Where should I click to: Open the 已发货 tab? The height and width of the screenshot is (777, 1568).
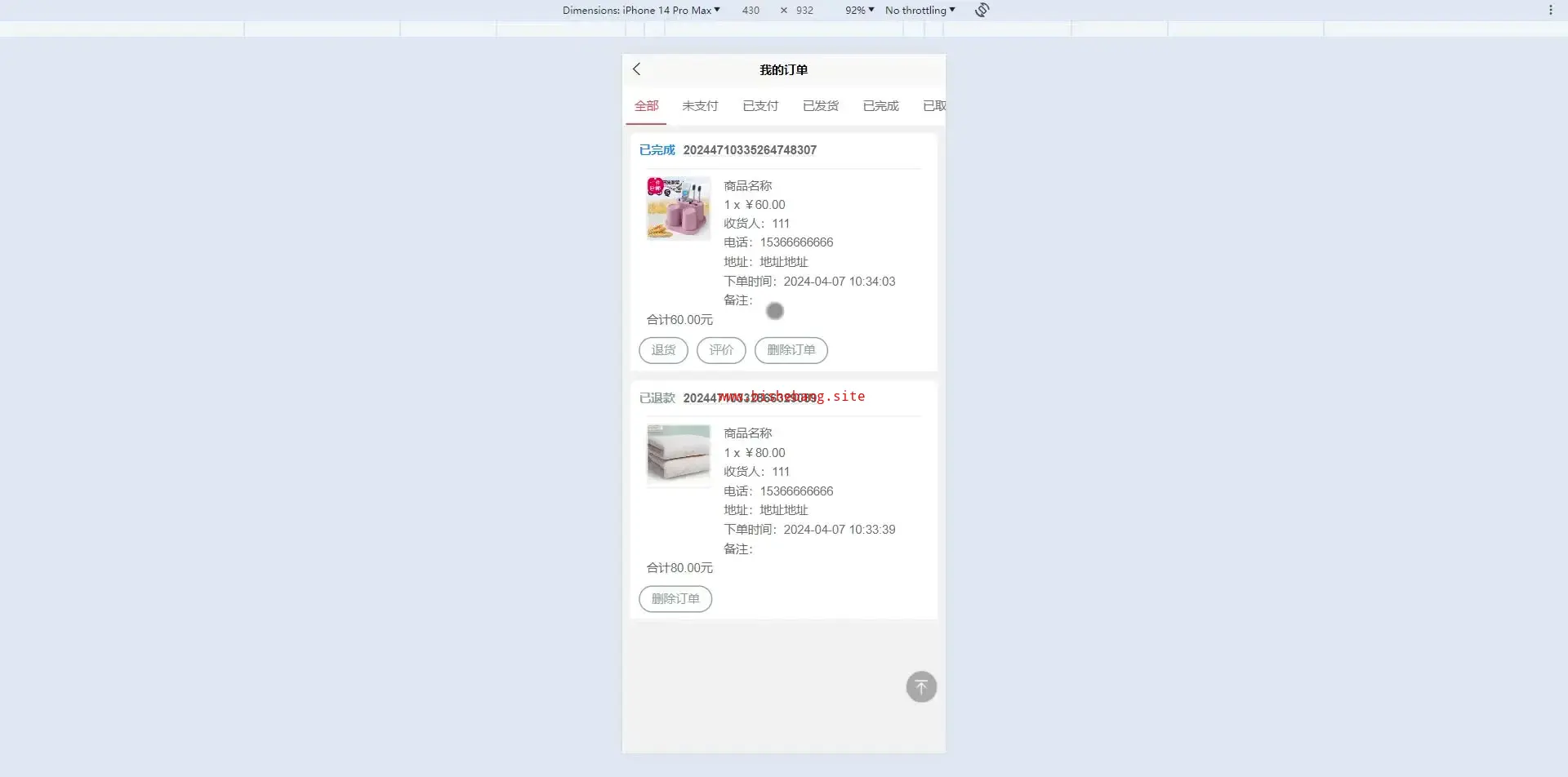(x=821, y=106)
